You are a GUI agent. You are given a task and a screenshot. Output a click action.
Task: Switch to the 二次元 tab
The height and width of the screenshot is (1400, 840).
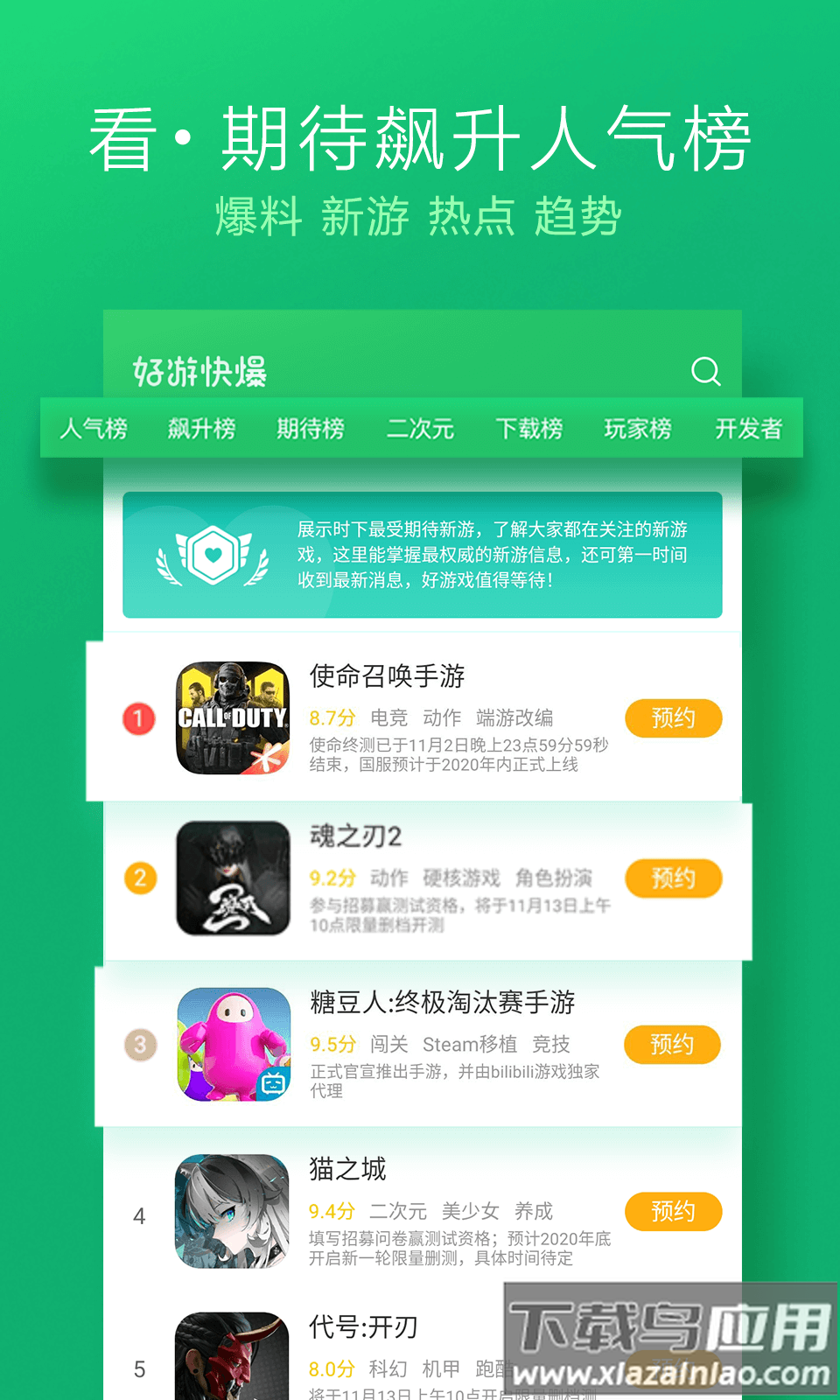pos(421,429)
